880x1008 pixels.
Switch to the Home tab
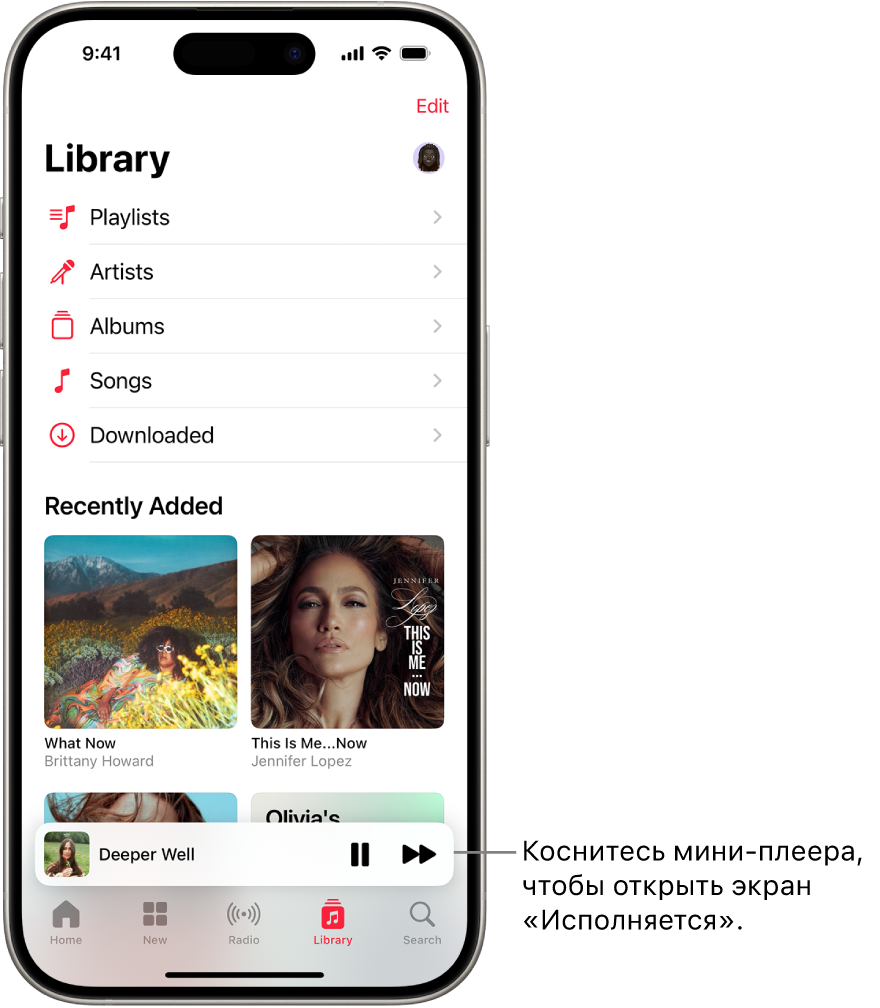click(x=66, y=922)
